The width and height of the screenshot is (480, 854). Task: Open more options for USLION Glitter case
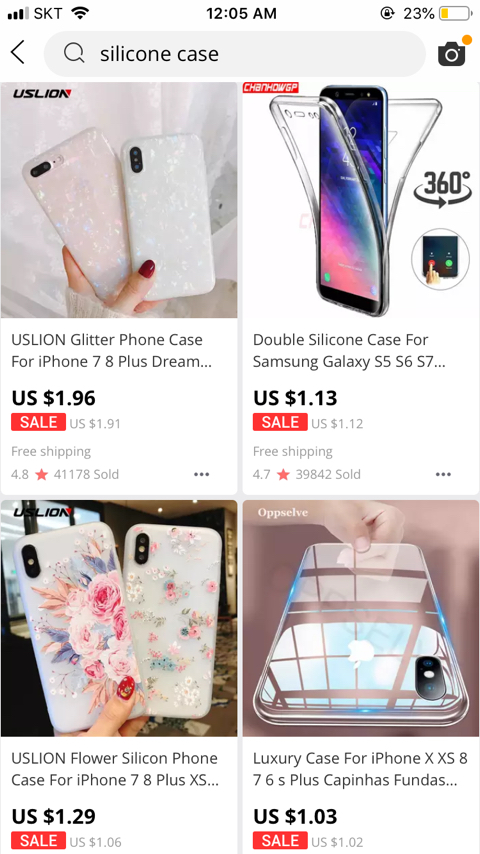click(x=202, y=474)
